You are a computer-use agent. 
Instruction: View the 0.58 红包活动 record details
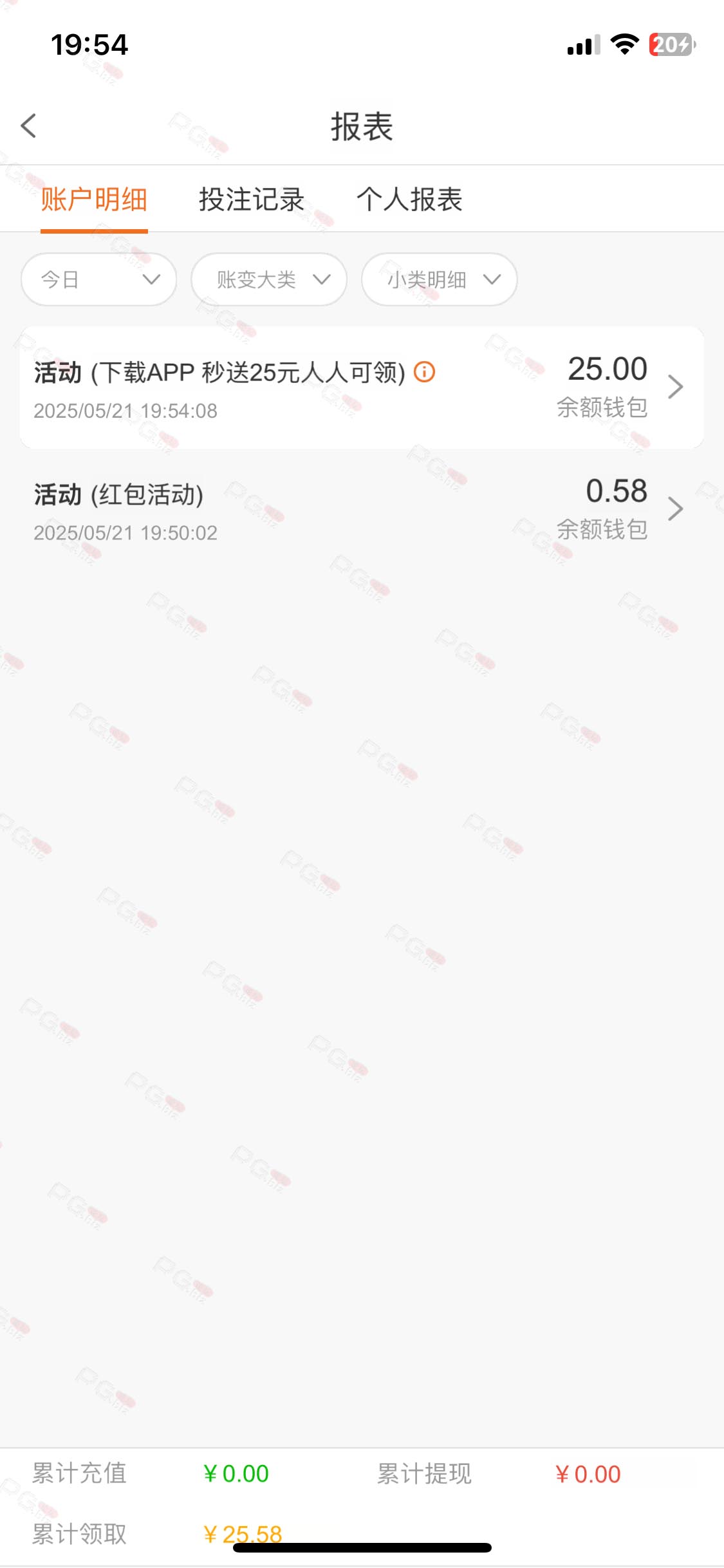pos(362,510)
